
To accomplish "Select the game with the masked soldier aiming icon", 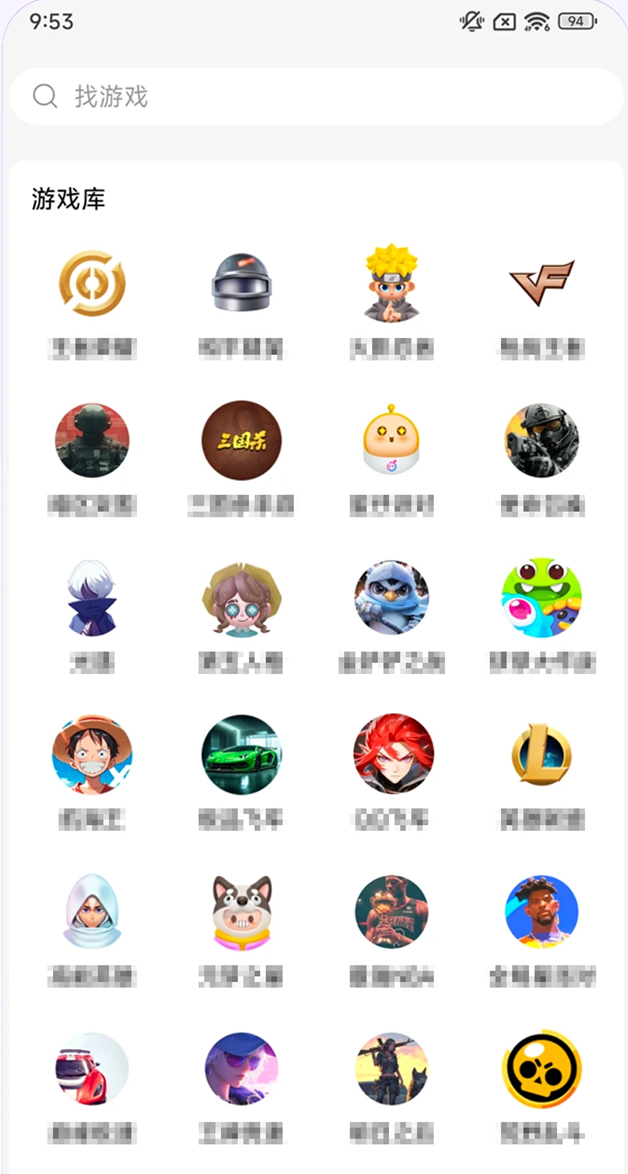I will pyautogui.click(x=541, y=441).
